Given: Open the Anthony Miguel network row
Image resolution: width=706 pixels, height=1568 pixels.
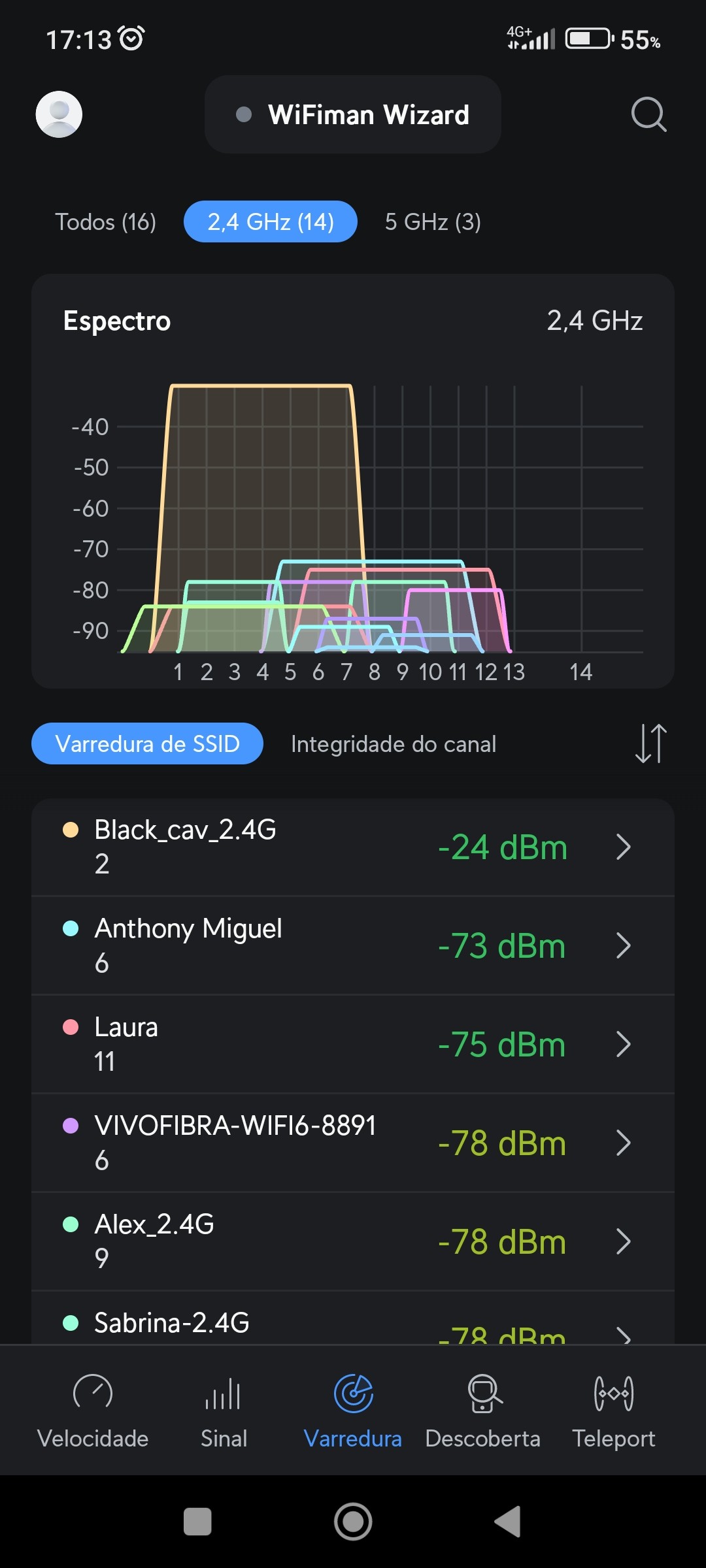Looking at the screenshot, I should click(353, 945).
